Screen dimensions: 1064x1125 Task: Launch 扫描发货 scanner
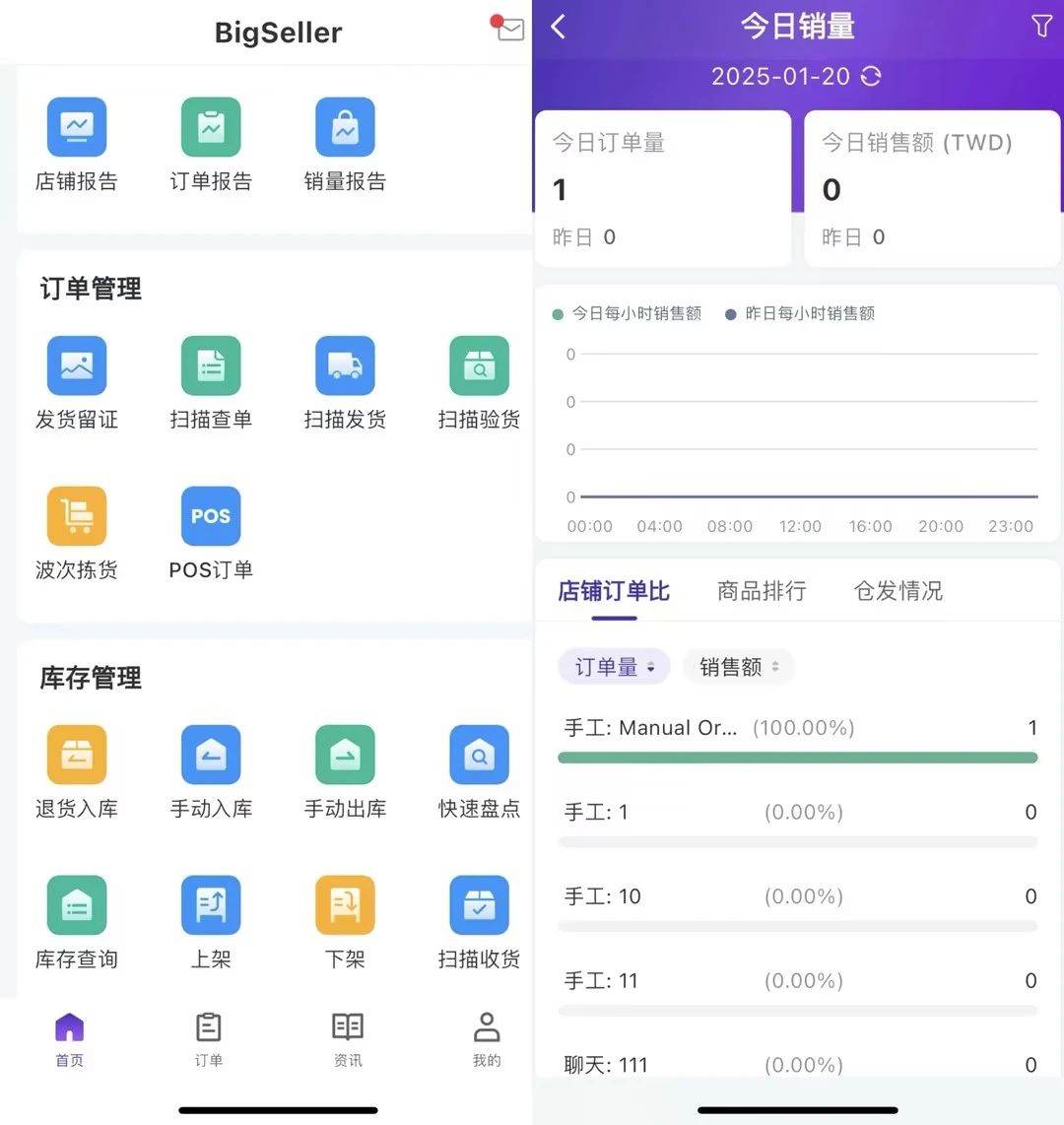point(345,382)
